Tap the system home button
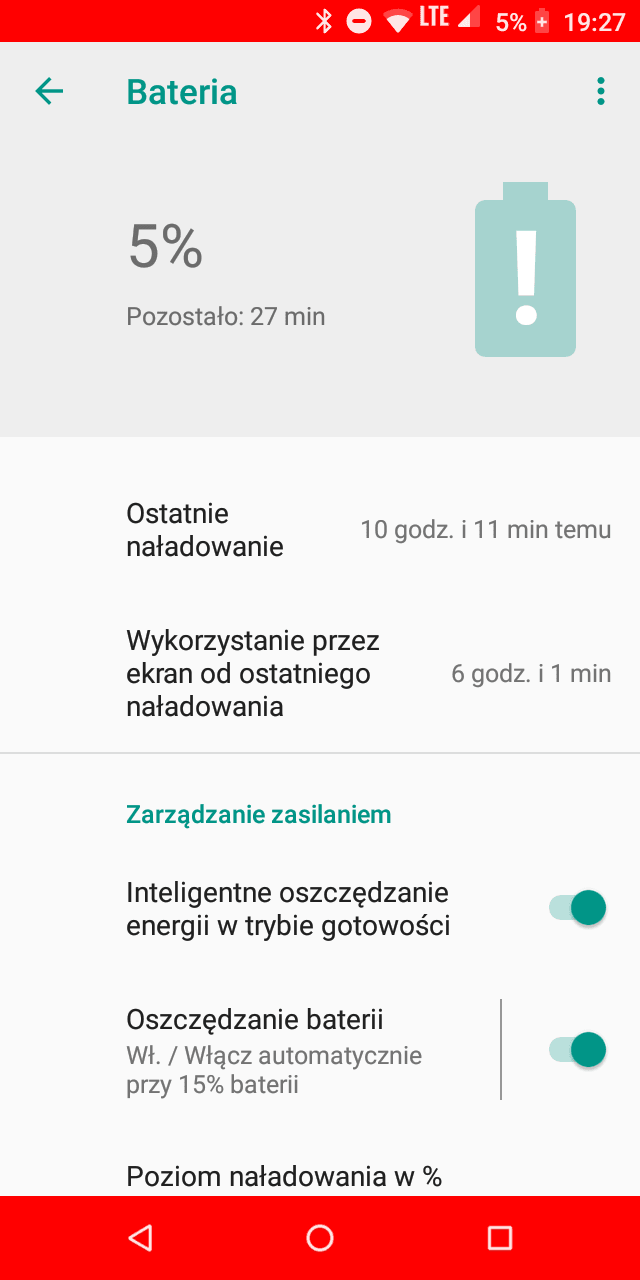Screen dimensions: 640x1280 tap(320, 1238)
